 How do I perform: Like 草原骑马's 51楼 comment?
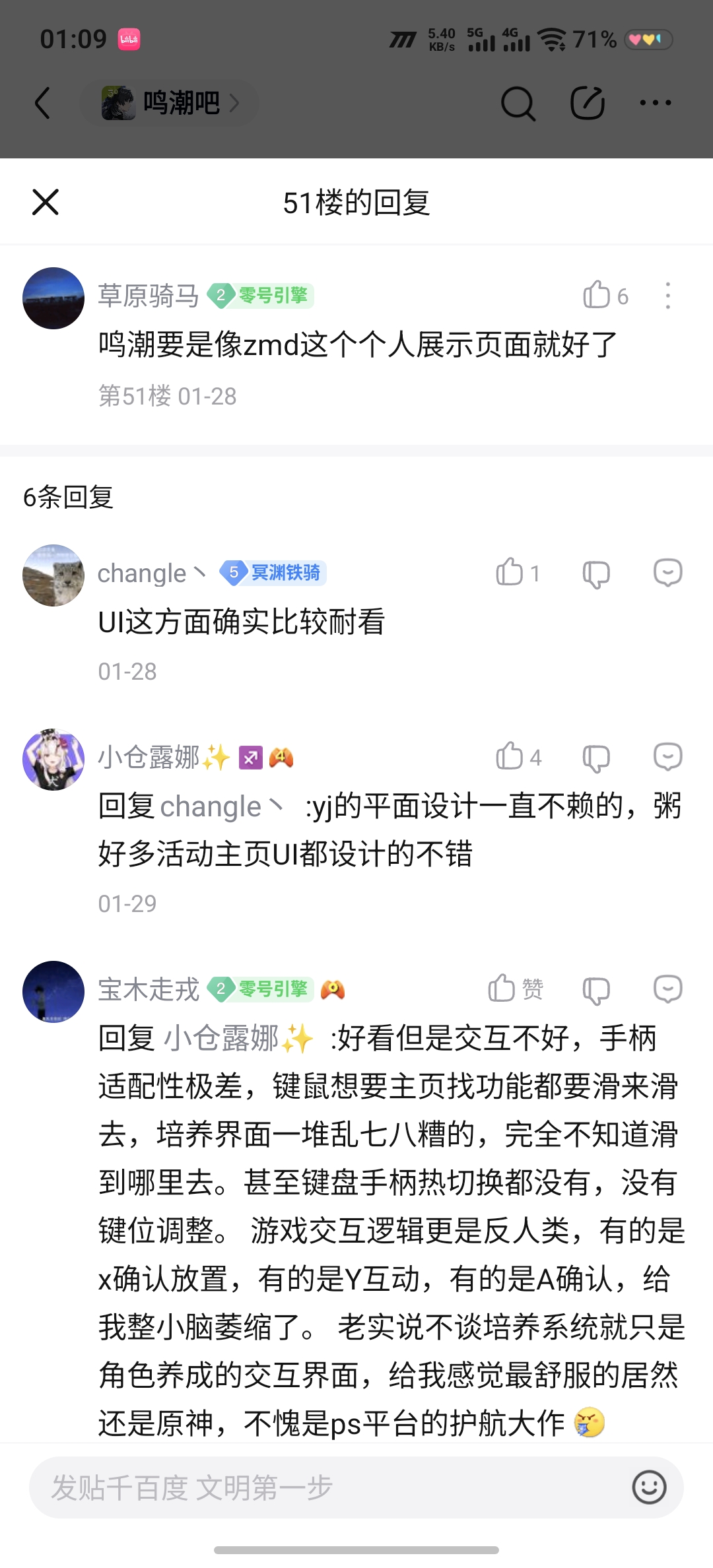coord(597,295)
